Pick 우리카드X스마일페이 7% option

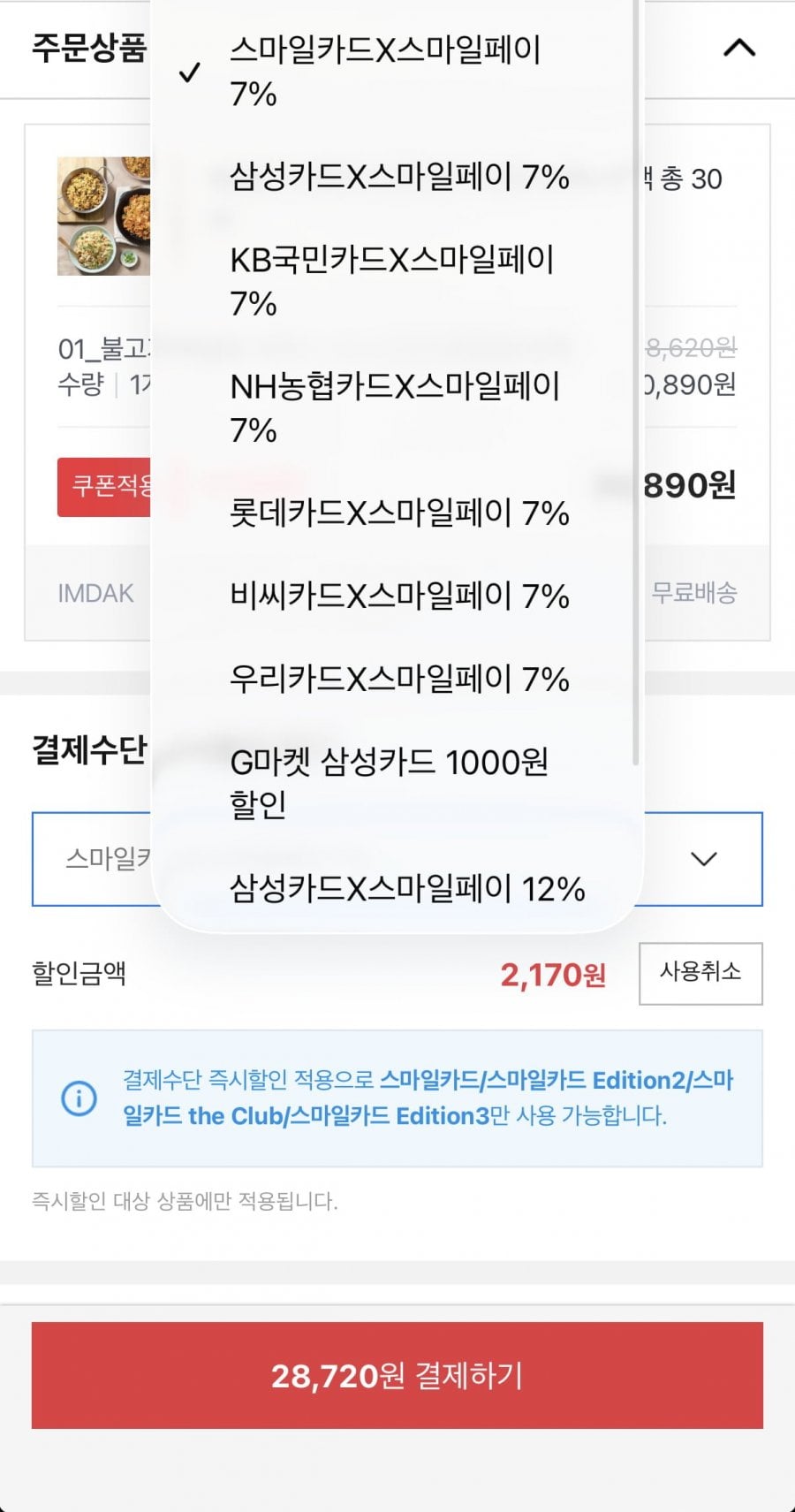[x=394, y=679]
